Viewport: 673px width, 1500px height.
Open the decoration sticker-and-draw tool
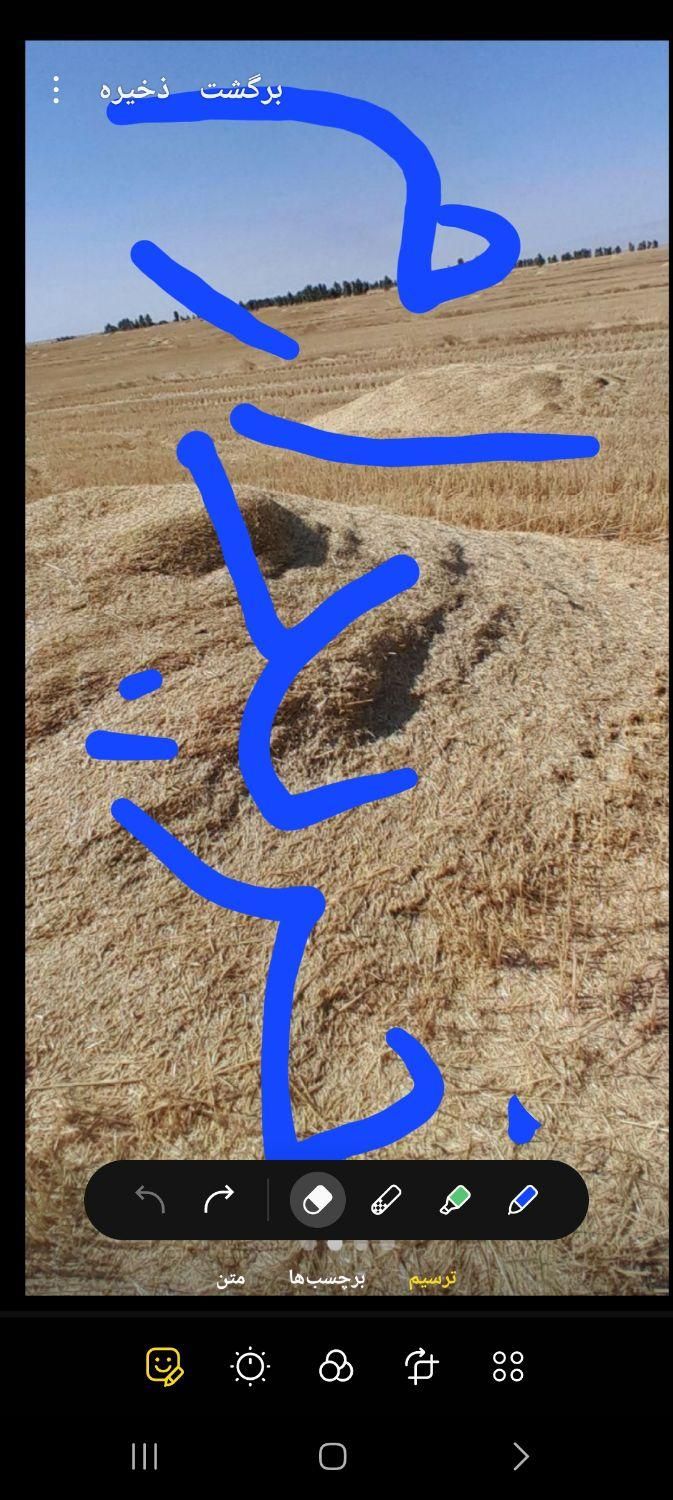(164, 1366)
